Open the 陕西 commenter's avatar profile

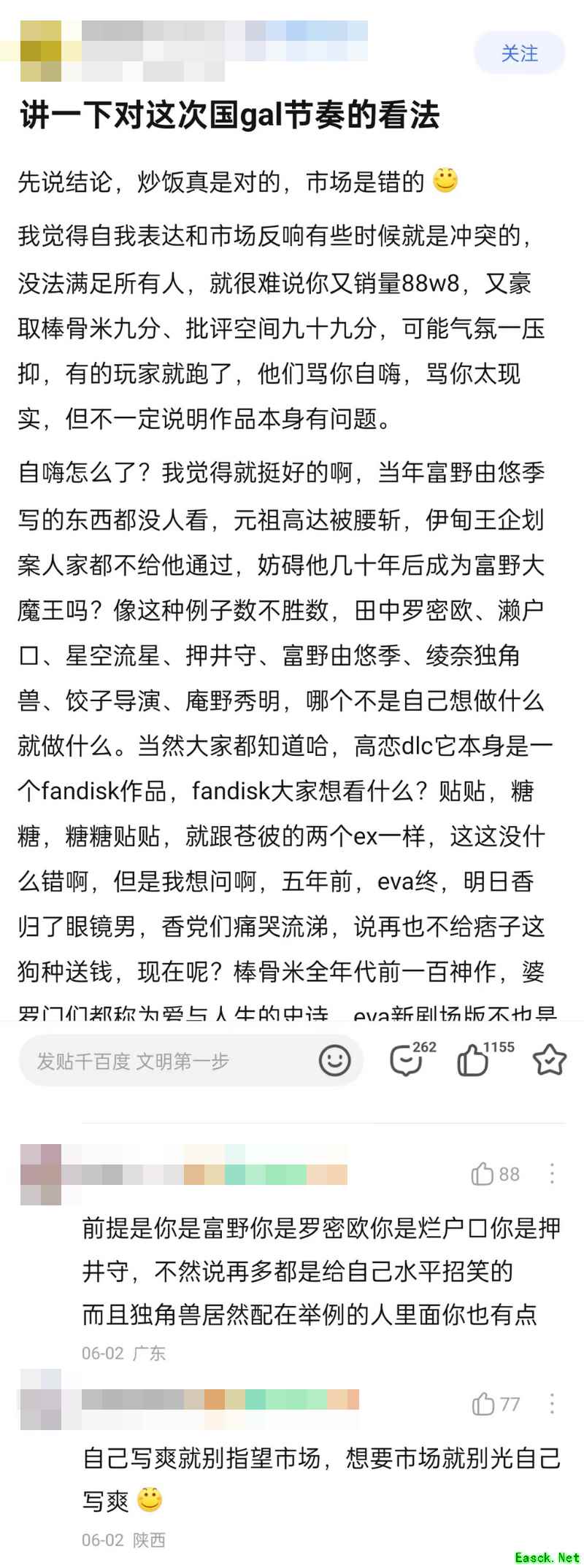pyautogui.click(x=41, y=1399)
